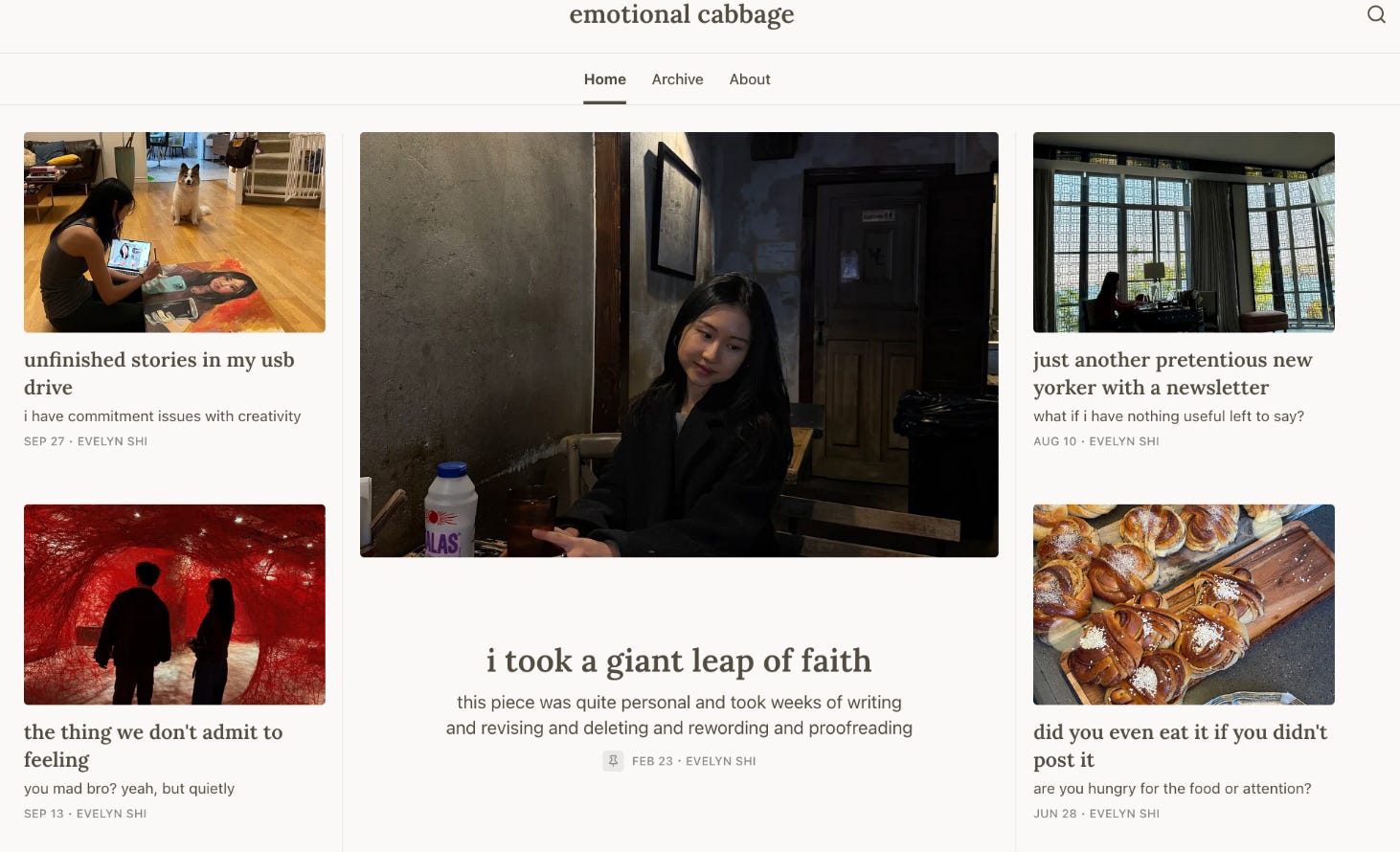Open the giant leap of faith photo
Screen dimensions: 1400x852
(679, 345)
